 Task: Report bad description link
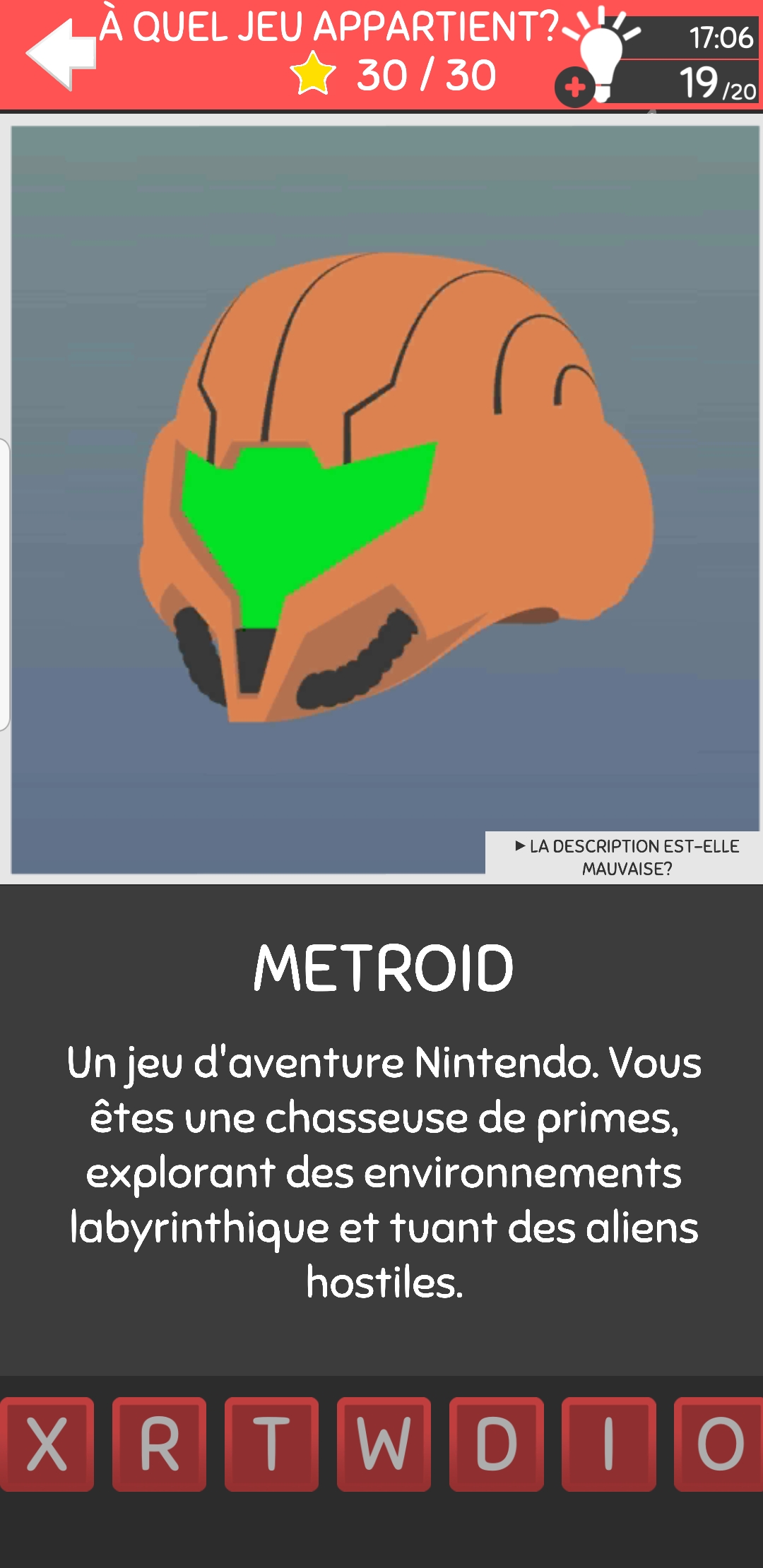point(627,857)
